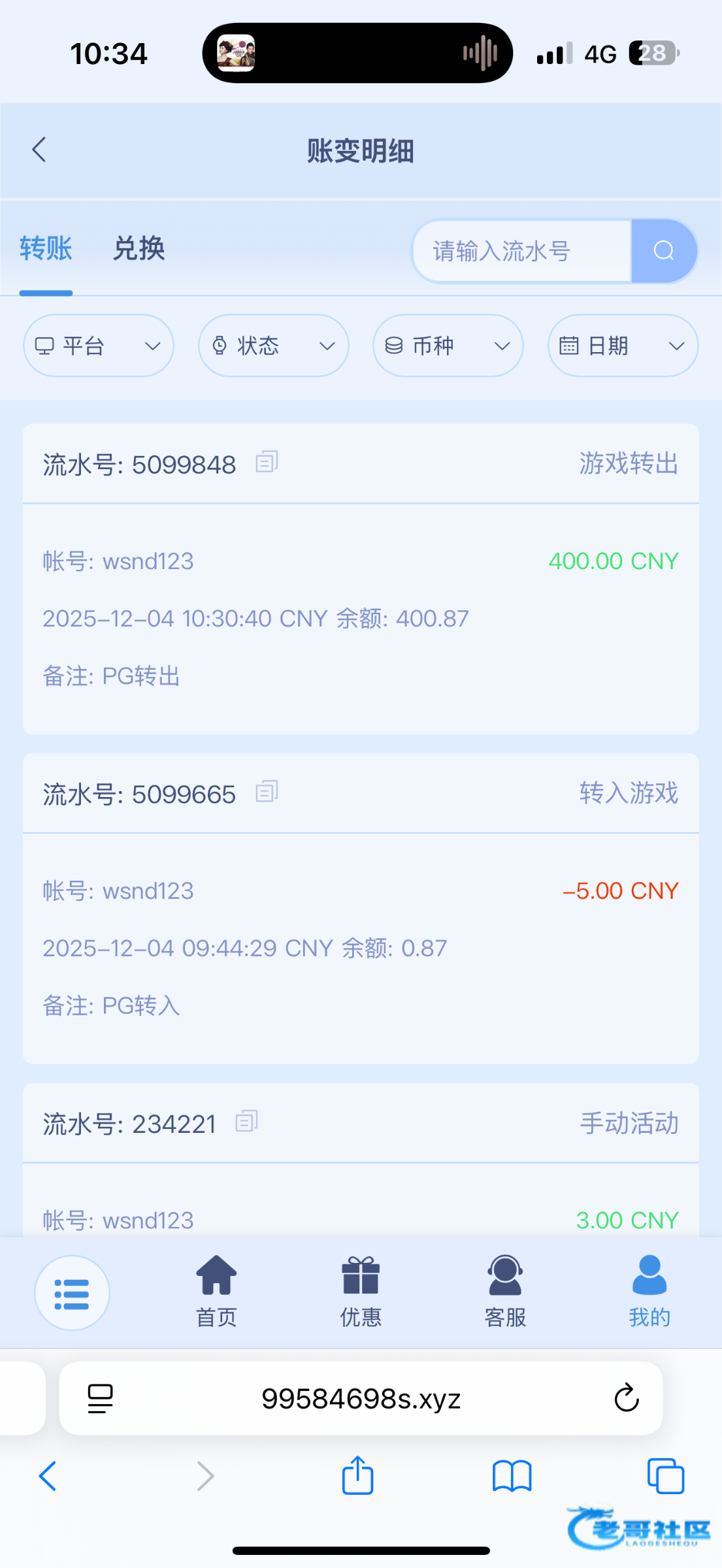Switch to the 我的 tab
The height and width of the screenshot is (1568, 722).
pyautogui.click(x=649, y=1292)
